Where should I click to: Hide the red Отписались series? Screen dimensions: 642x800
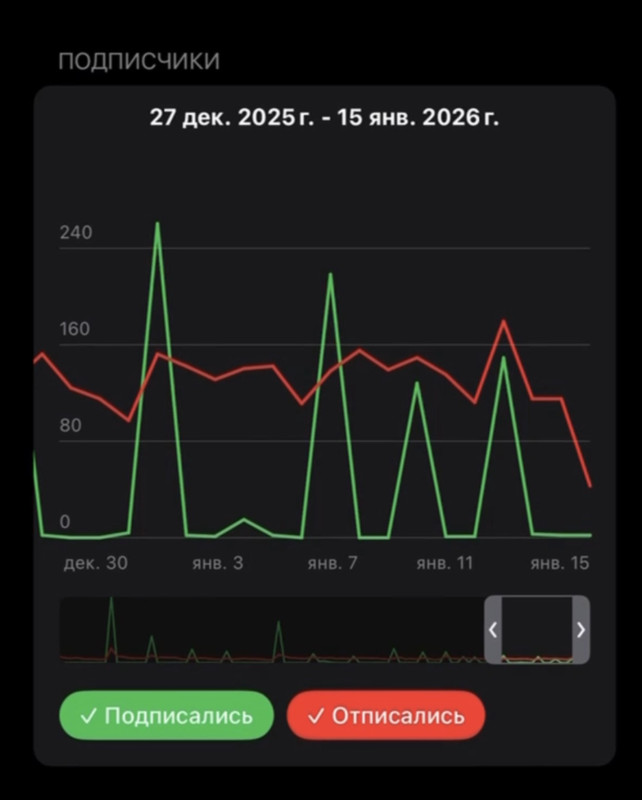(386, 715)
